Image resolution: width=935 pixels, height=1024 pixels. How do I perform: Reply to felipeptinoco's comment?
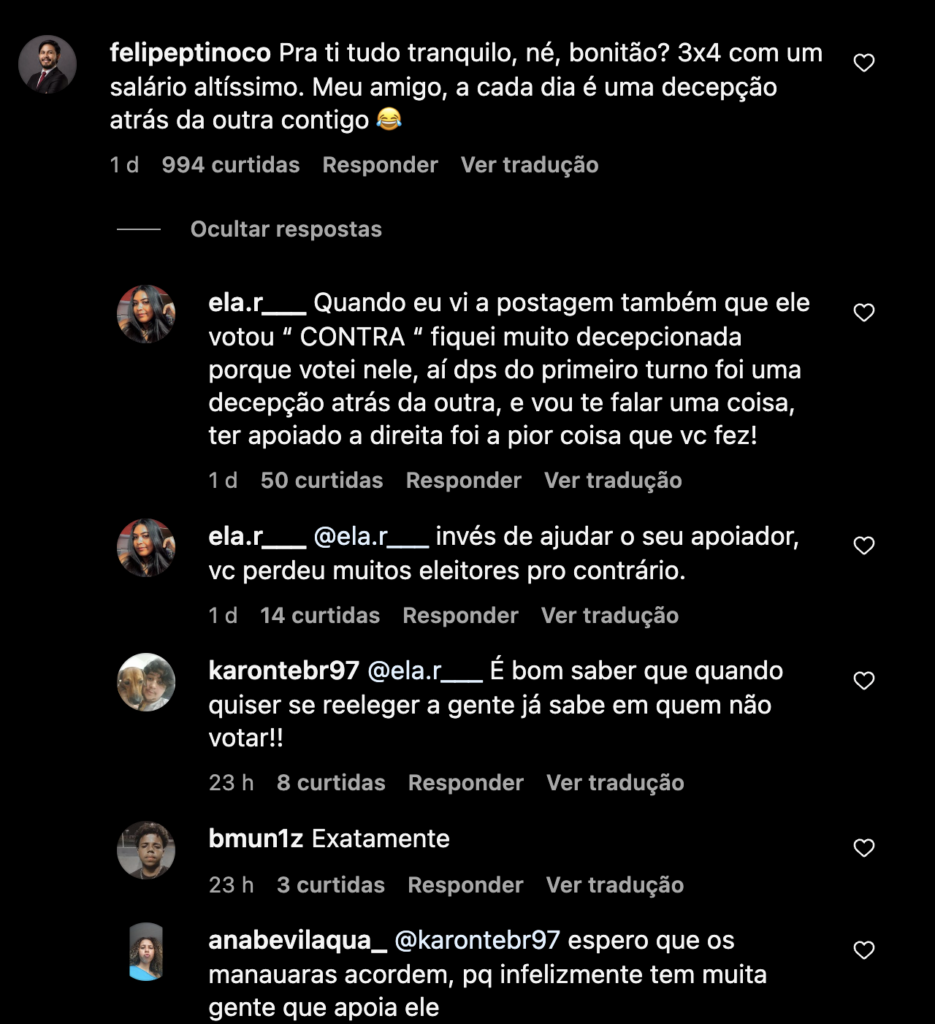(x=379, y=165)
